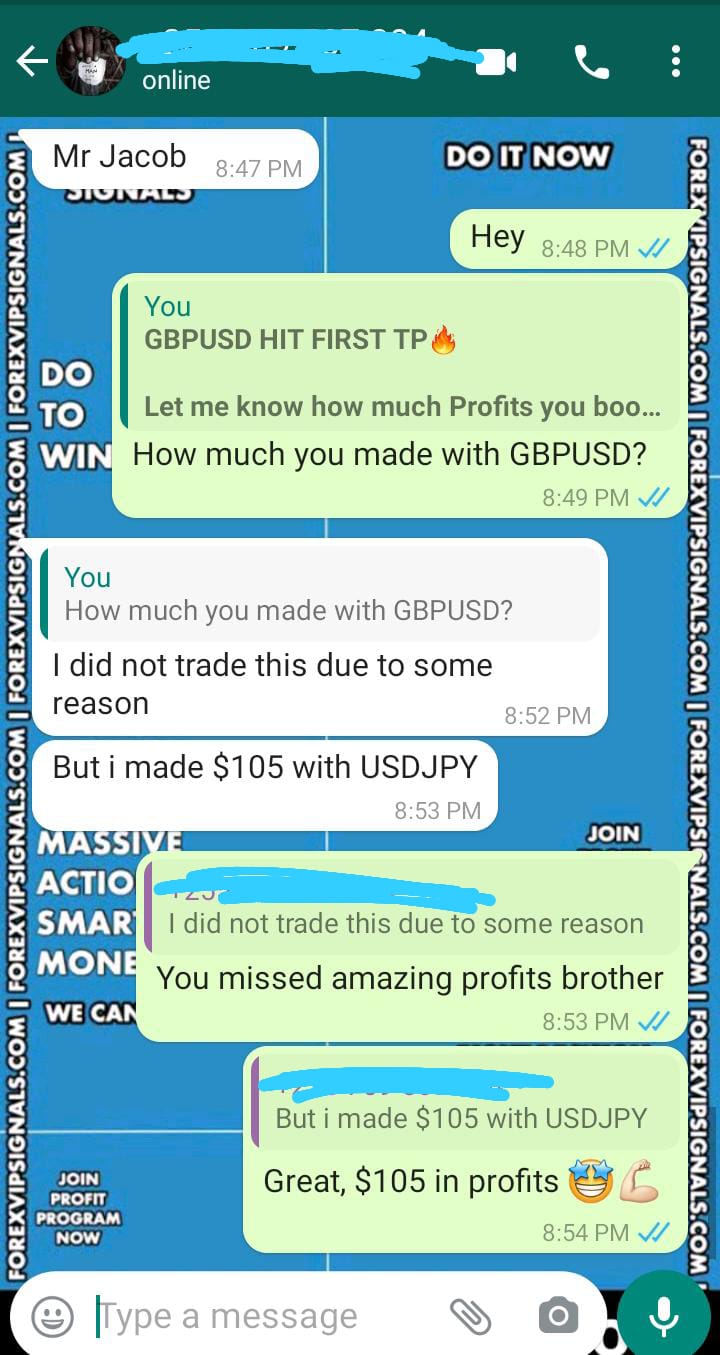Image resolution: width=720 pixels, height=1355 pixels.
Task: Start a video call
Action: click(x=496, y=62)
